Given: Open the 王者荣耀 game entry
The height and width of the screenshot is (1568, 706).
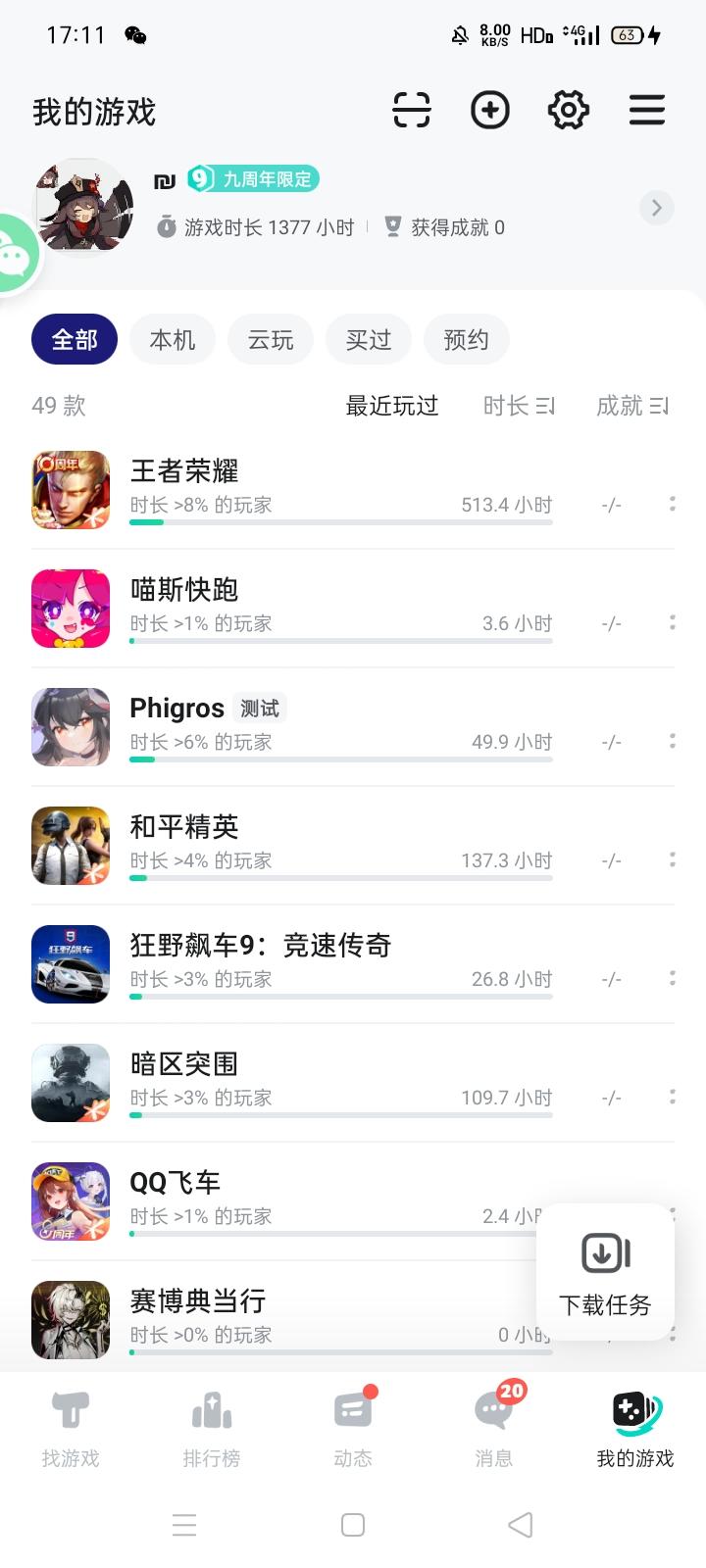Looking at the screenshot, I should pos(294,490).
